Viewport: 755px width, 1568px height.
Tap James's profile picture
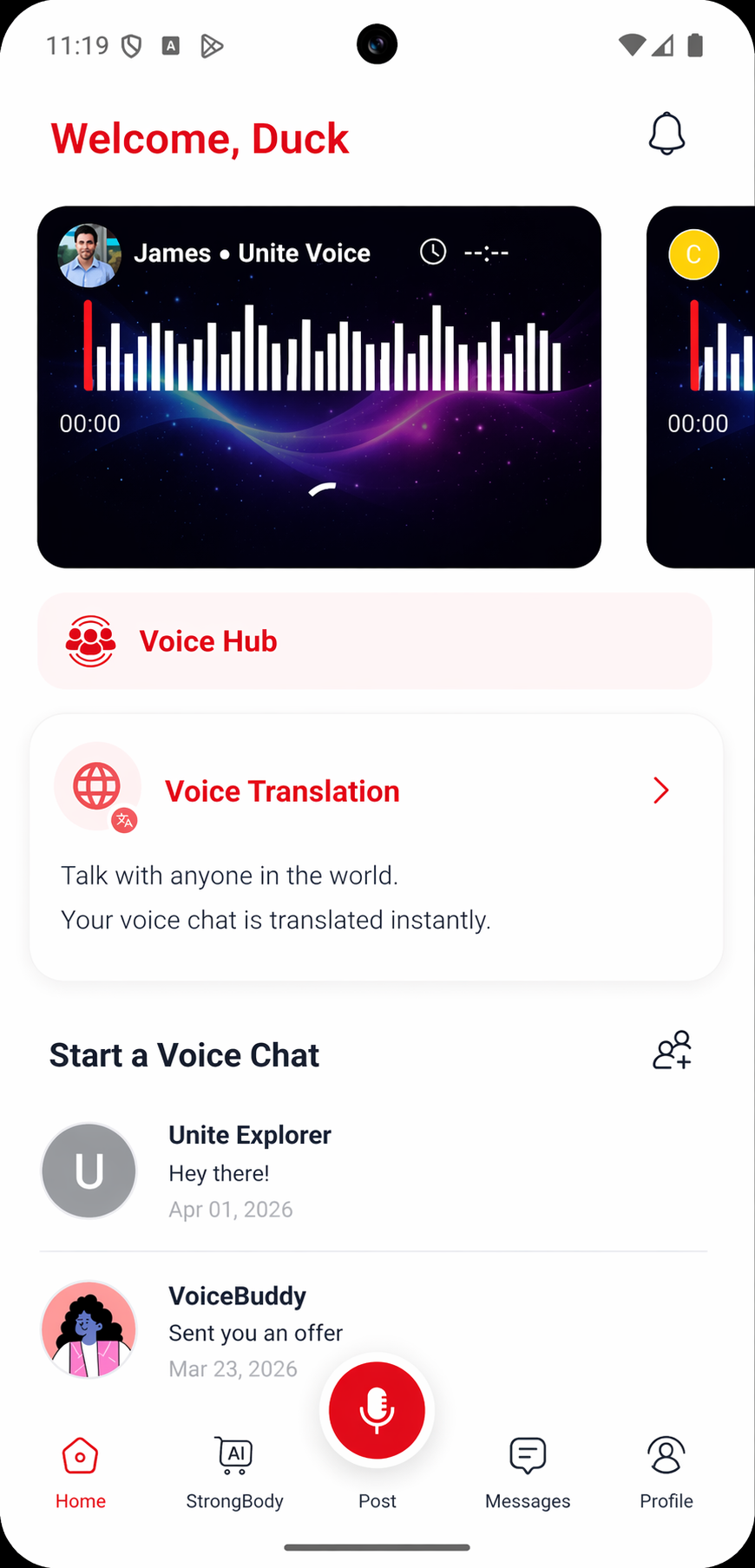tap(89, 255)
